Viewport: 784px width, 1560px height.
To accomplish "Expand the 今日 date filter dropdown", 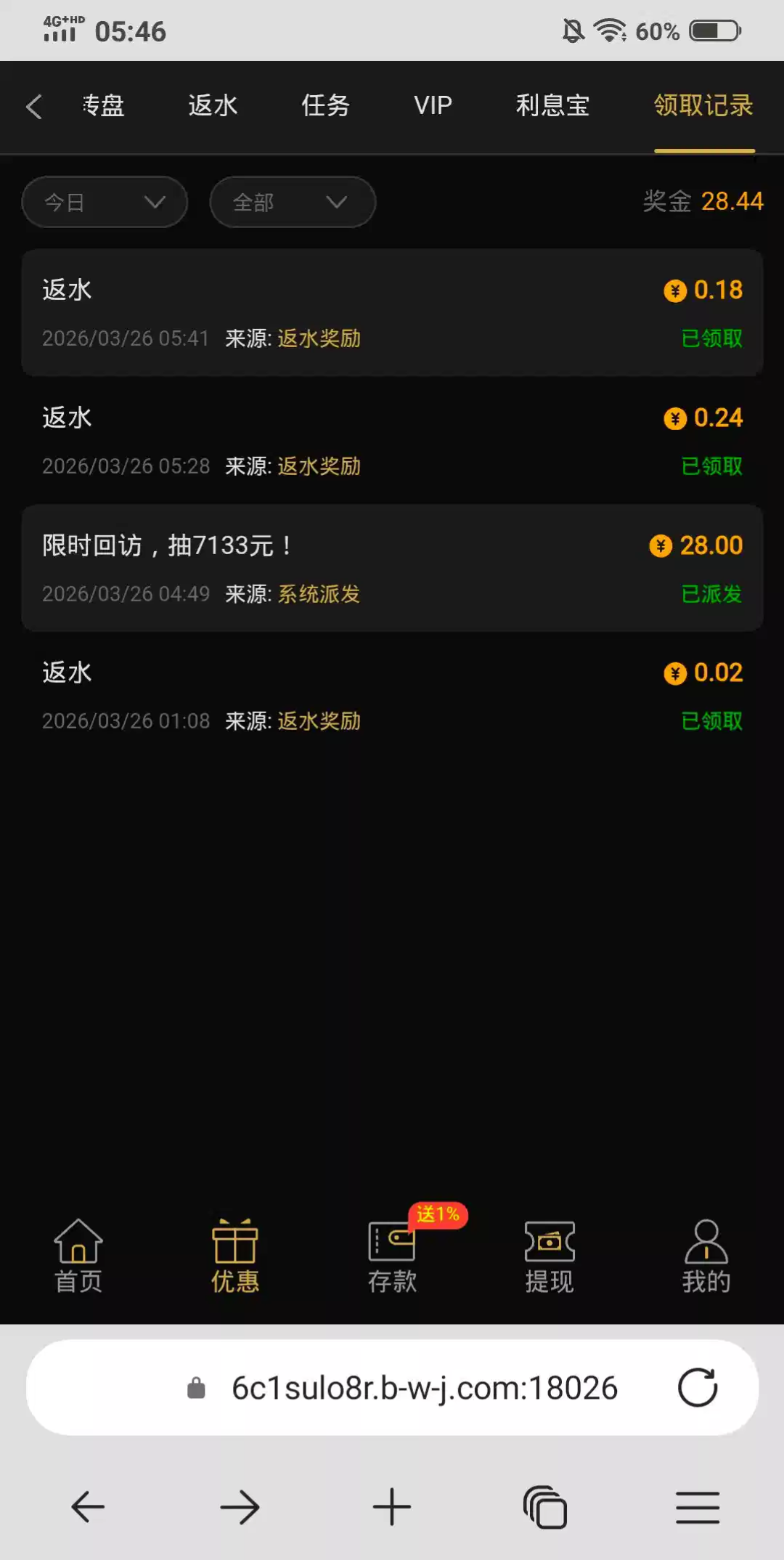I will tap(105, 202).
